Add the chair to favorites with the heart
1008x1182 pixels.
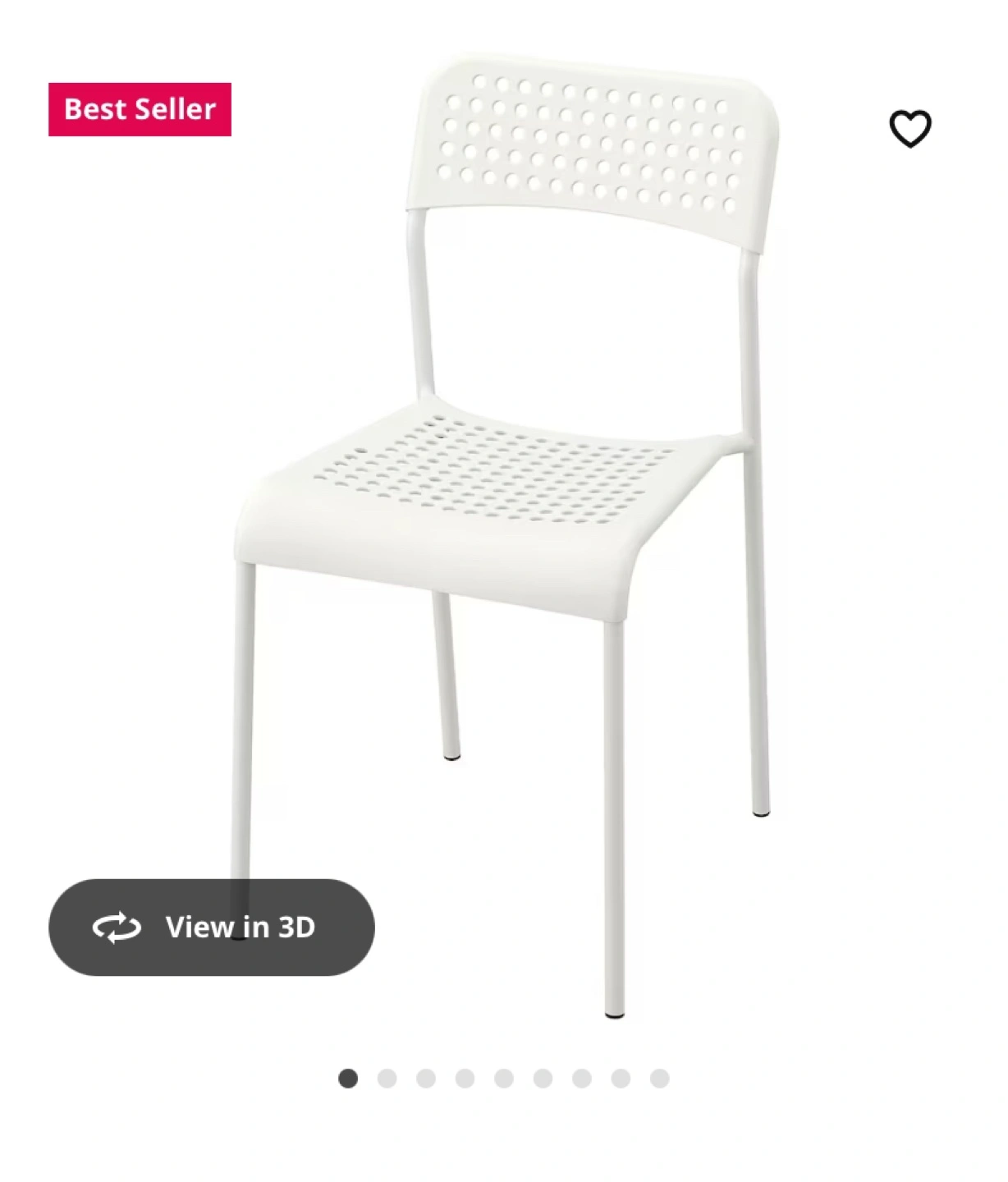coord(910,129)
